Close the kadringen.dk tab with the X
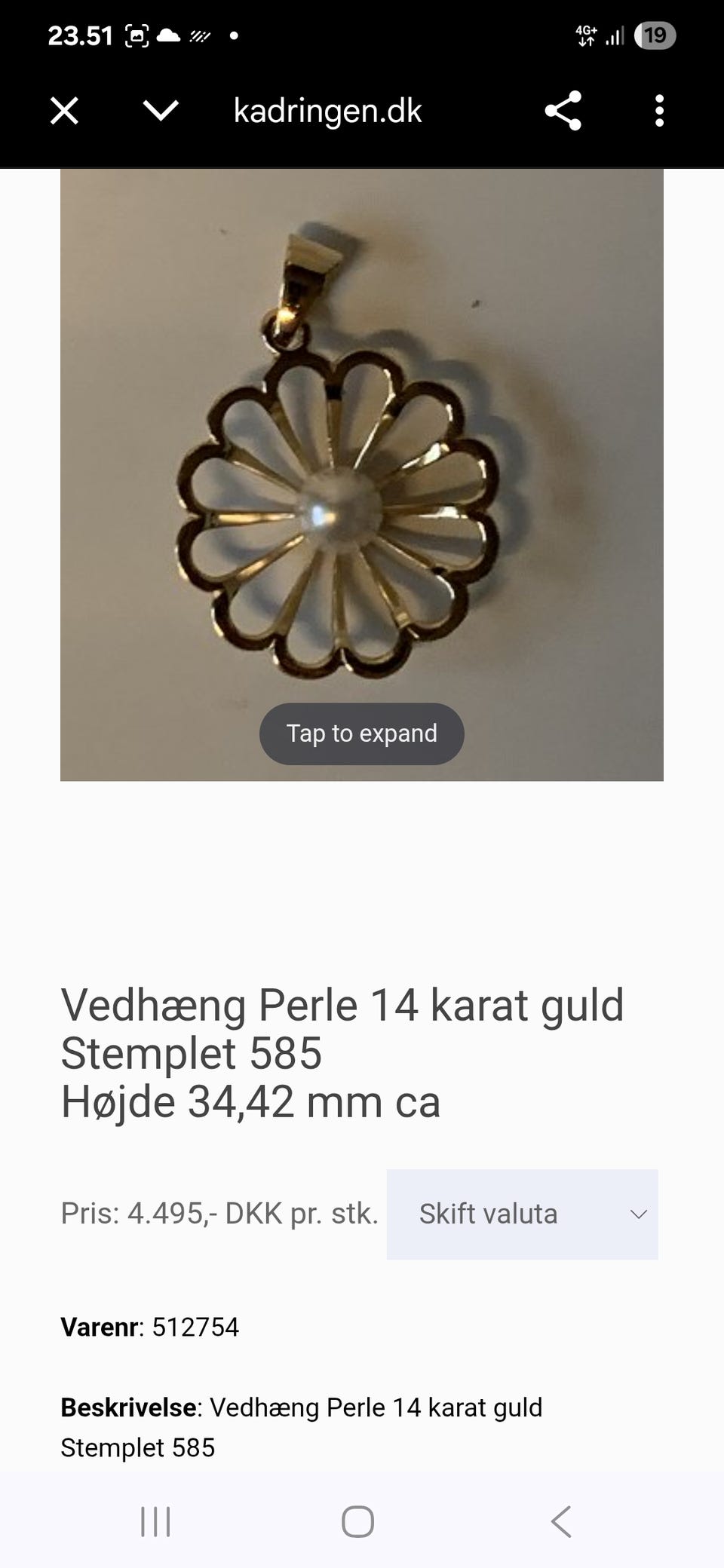The height and width of the screenshot is (1568, 724). (64, 111)
